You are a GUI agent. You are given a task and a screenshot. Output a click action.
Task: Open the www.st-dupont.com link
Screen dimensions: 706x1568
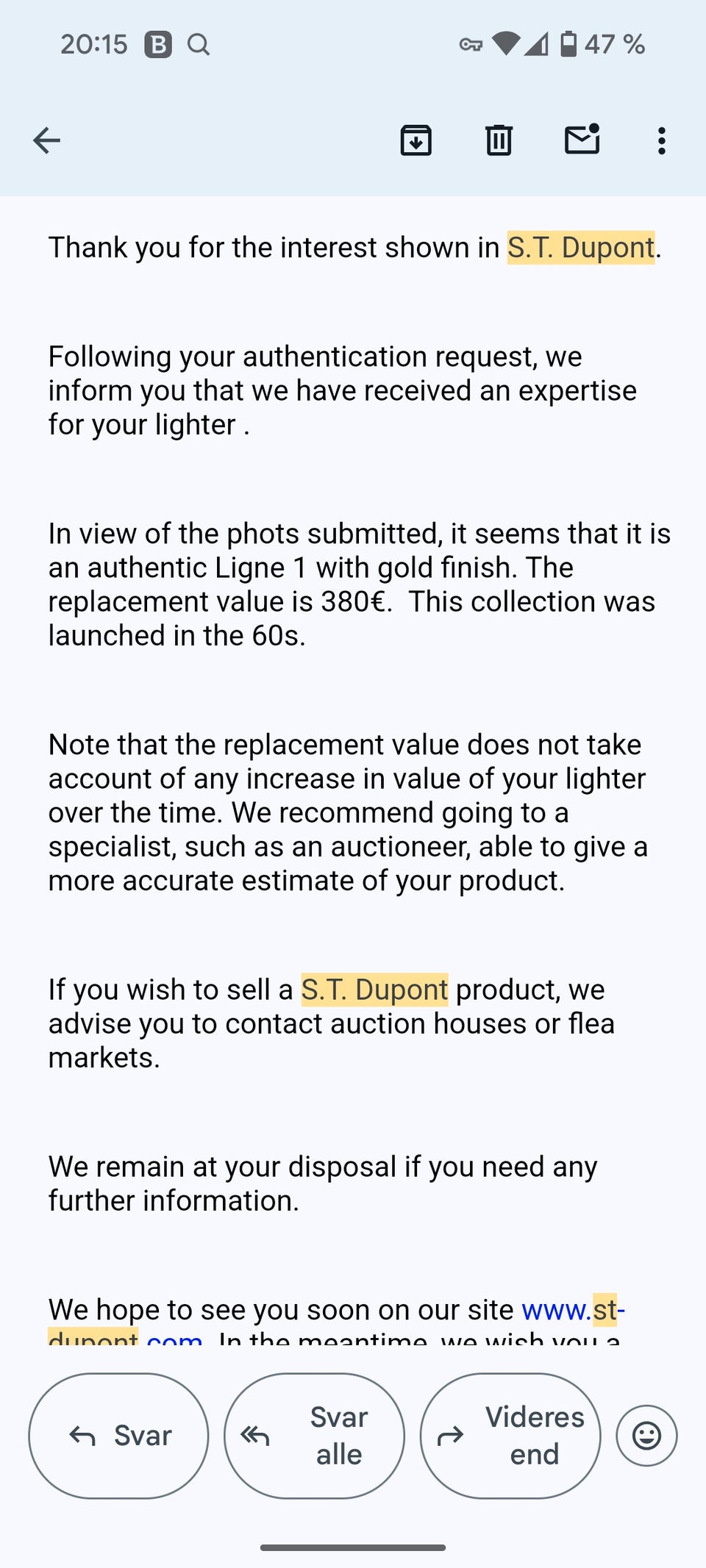coord(573,1310)
